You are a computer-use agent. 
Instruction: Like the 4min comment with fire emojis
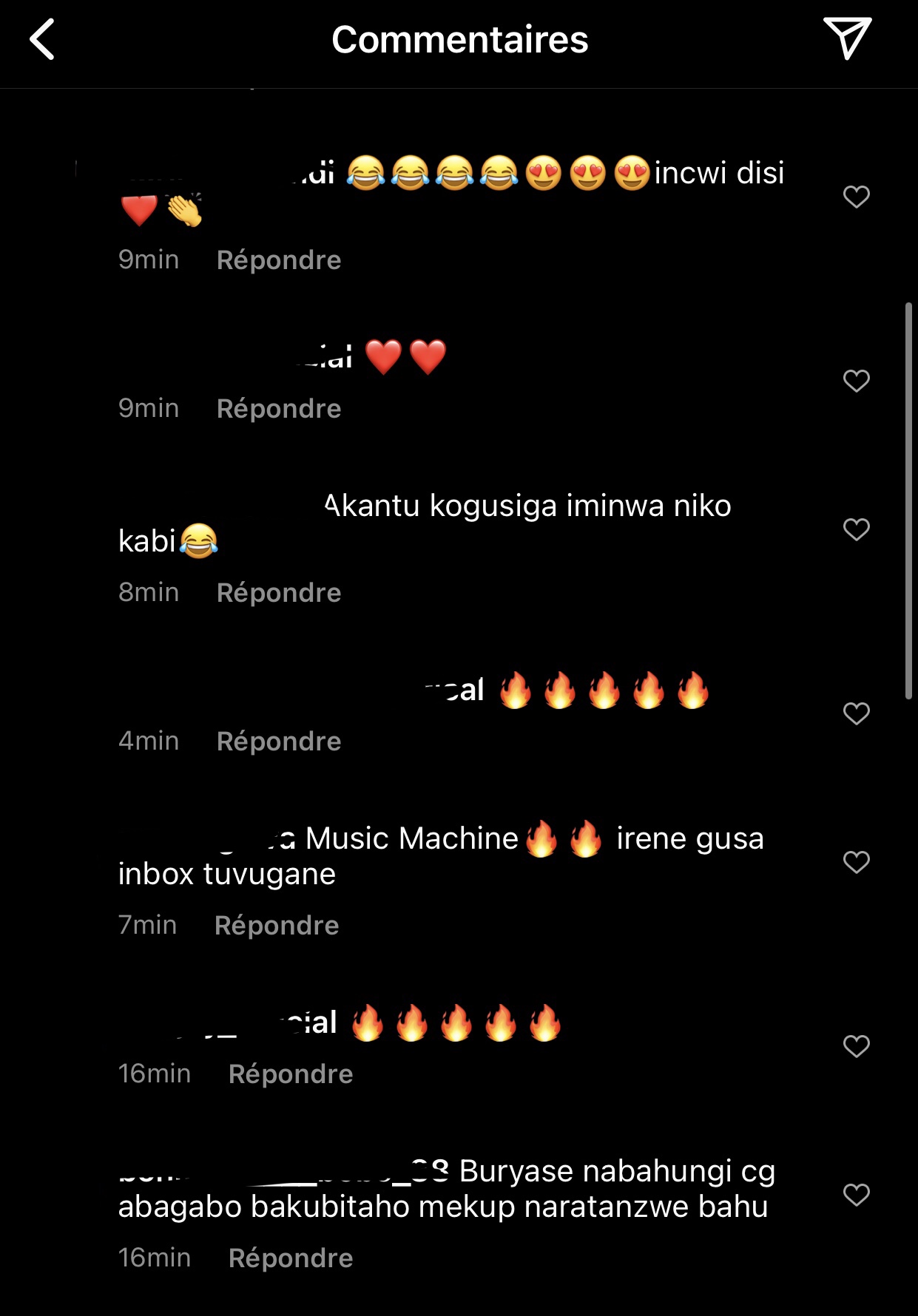(856, 713)
